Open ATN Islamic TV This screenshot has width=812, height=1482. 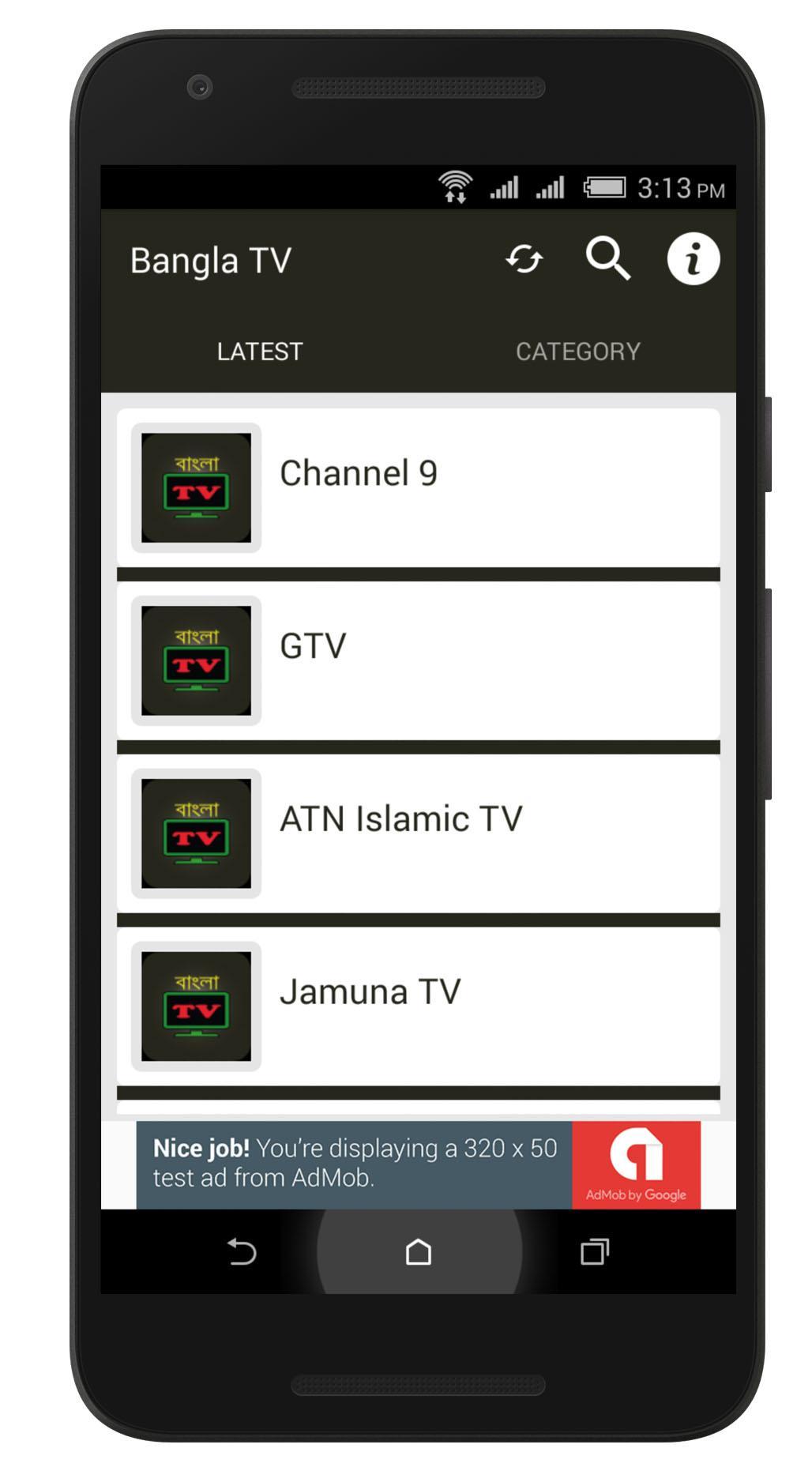[x=419, y=833]
